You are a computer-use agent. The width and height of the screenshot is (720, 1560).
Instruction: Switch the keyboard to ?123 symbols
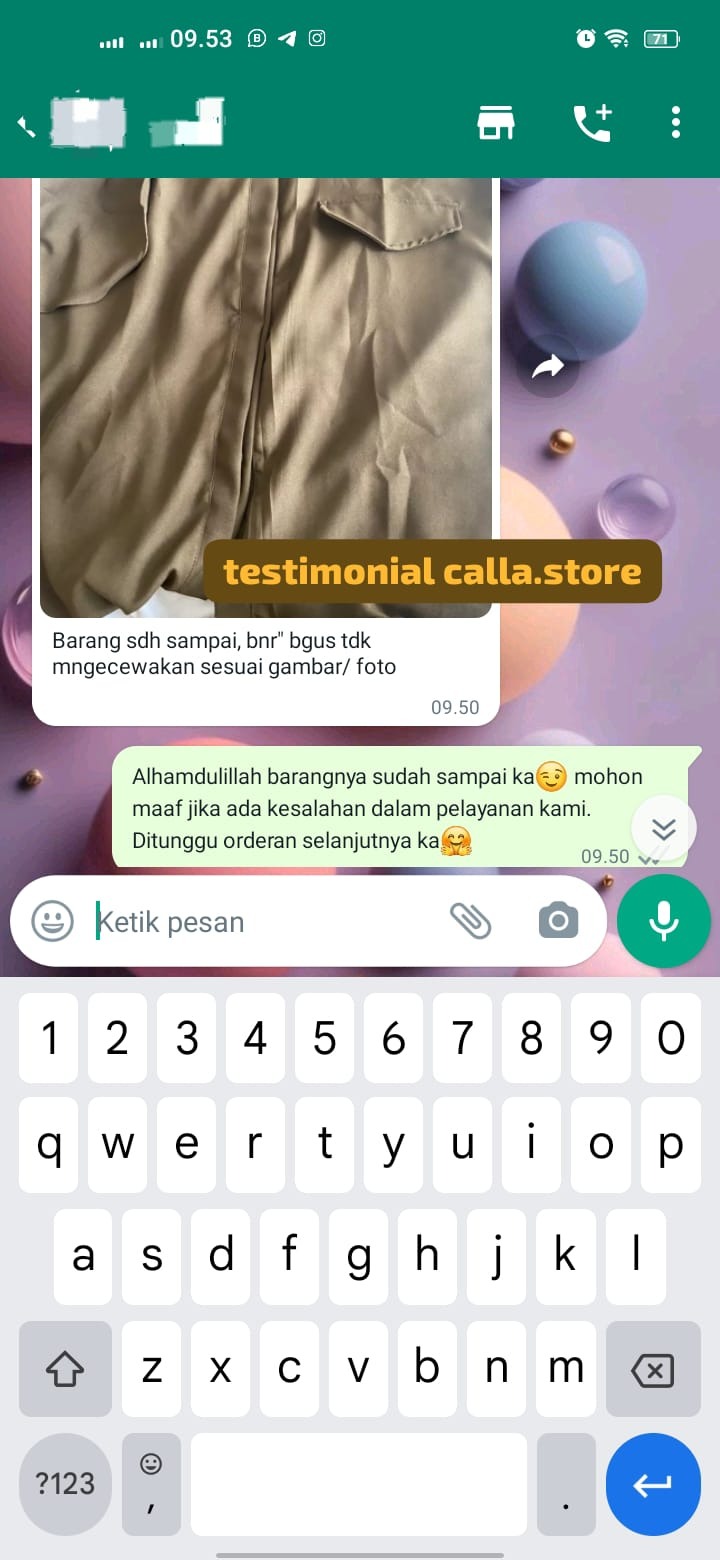point(65,1484)
